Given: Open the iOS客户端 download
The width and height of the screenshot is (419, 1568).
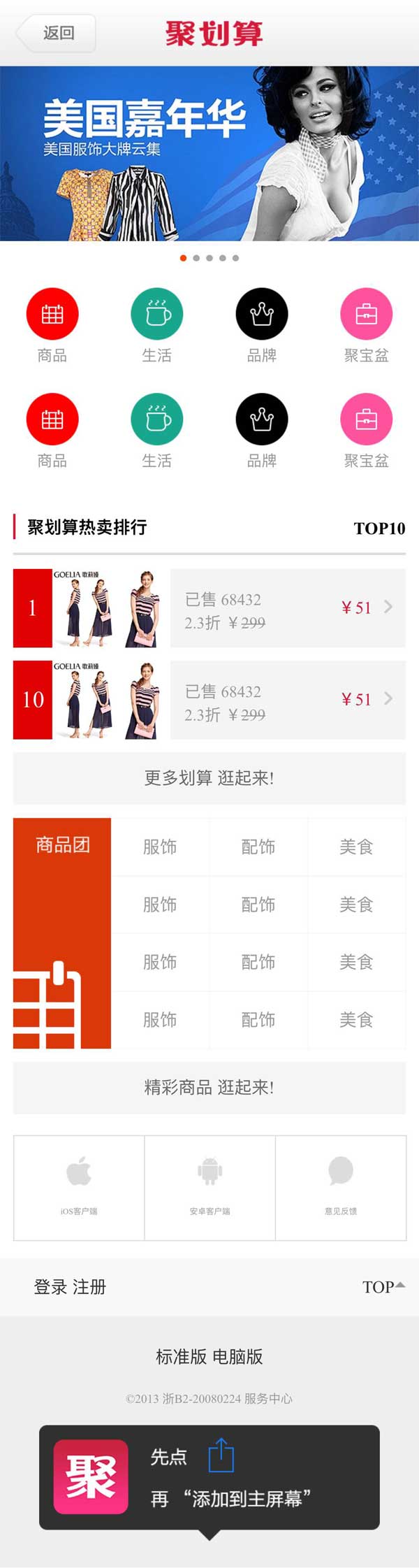Looking at the screenshot, I should click(79, 1187).
